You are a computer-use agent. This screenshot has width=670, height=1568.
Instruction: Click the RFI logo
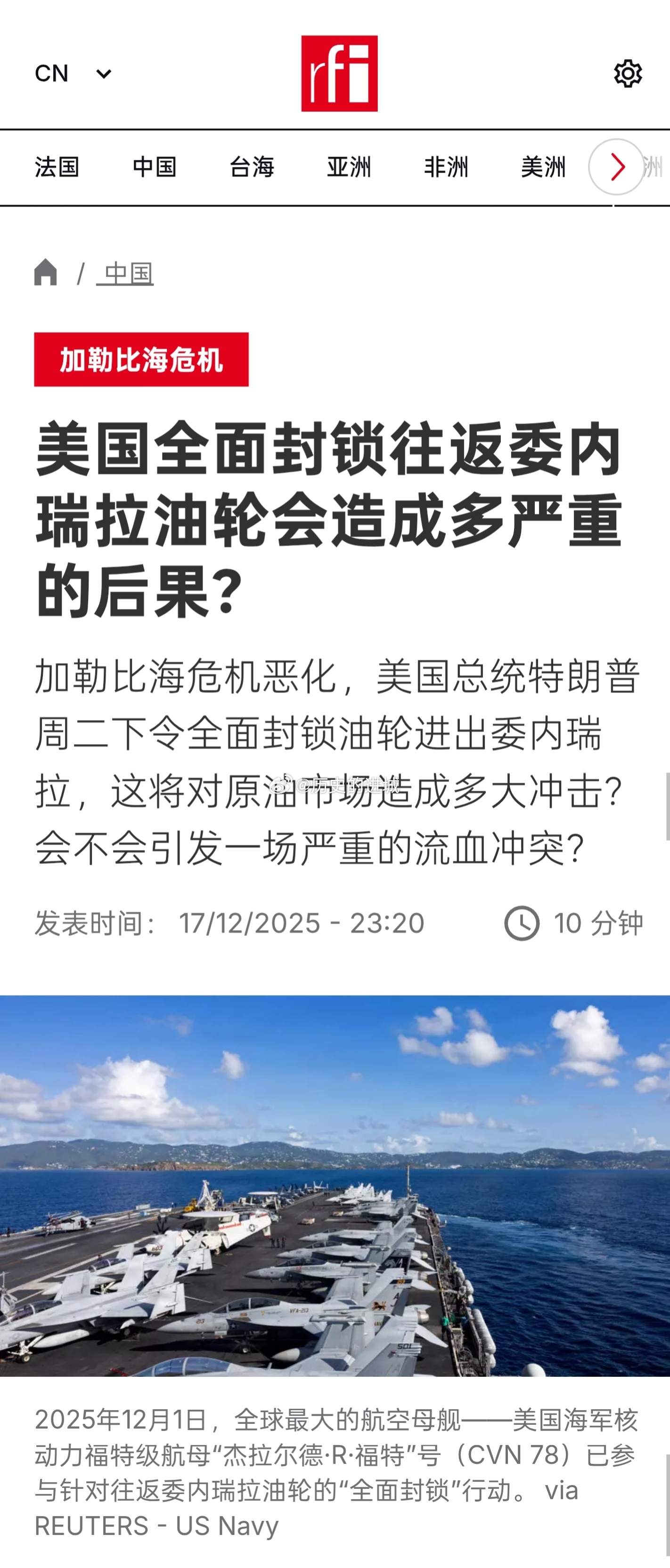point(339,73)
